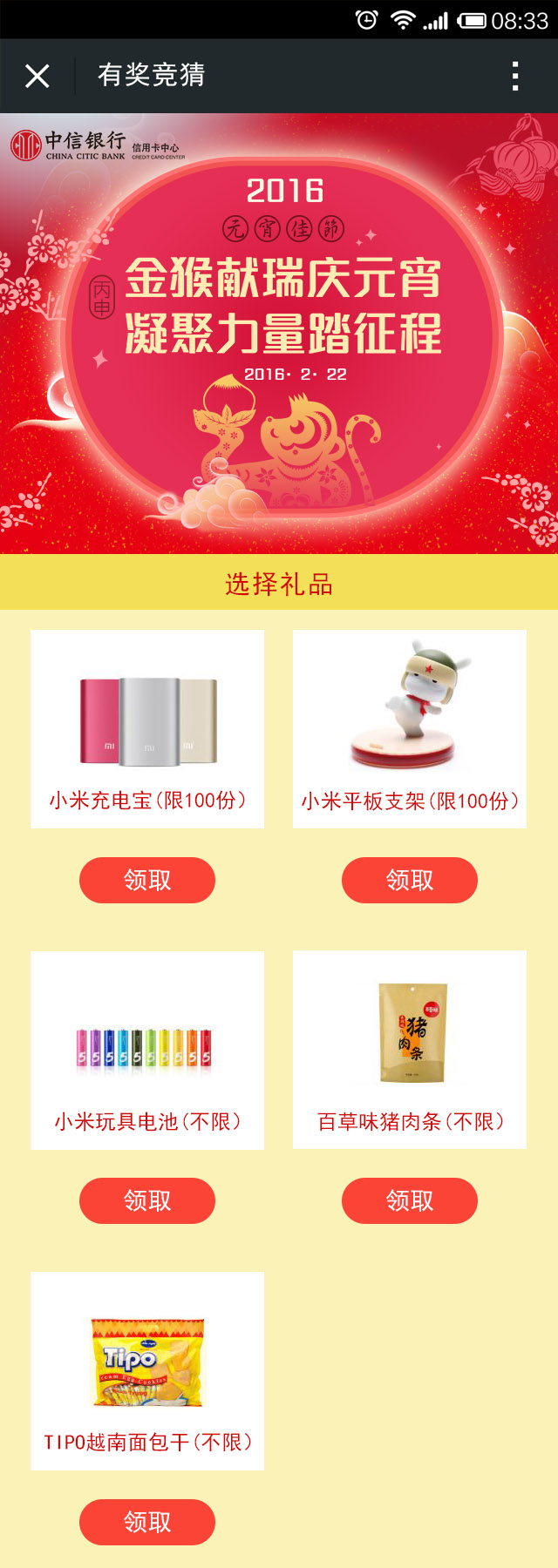Open the 小米平板支架 gift card
Screen dimensions: 558x1568
pyautogui.click(x=410, y=729)
